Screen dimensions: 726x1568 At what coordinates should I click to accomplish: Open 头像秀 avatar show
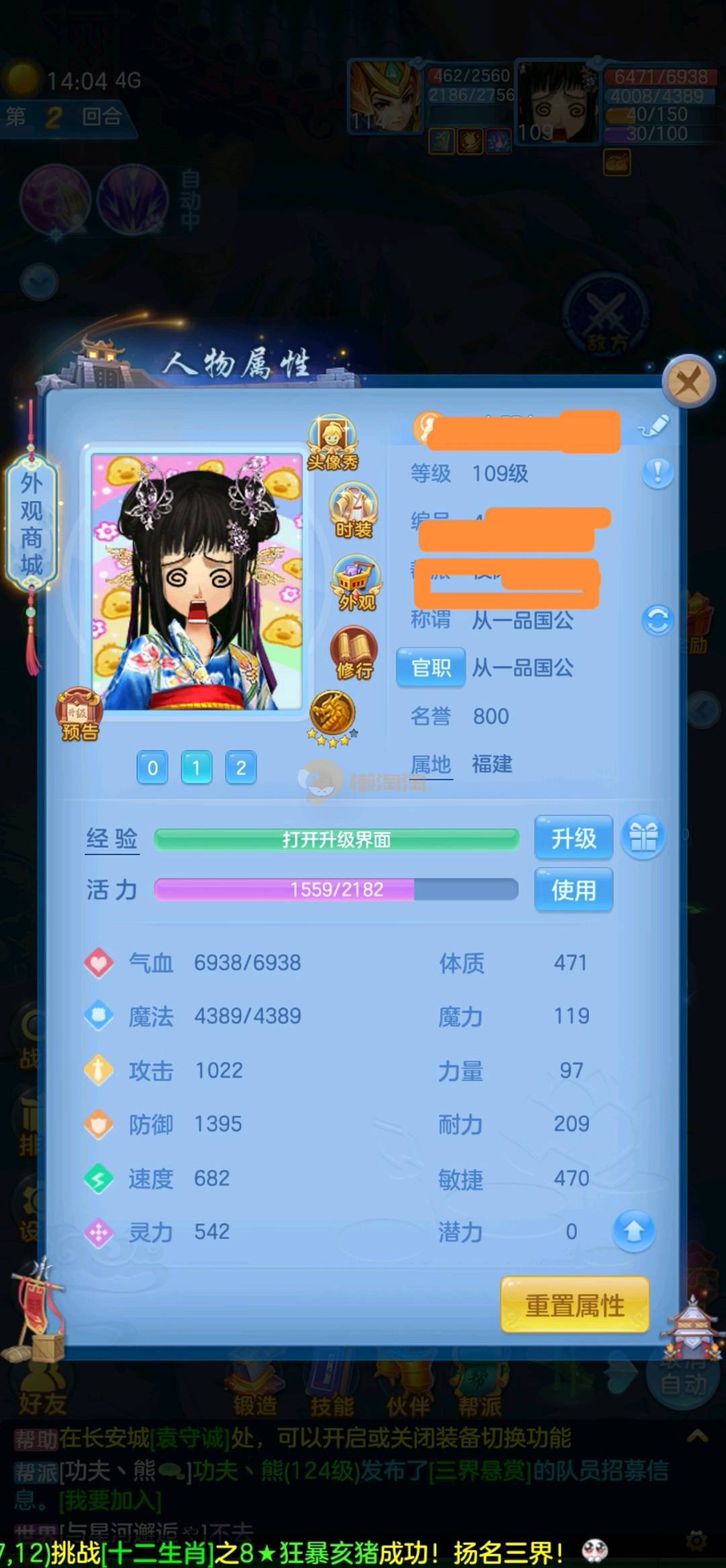click(x=333, y=442)
